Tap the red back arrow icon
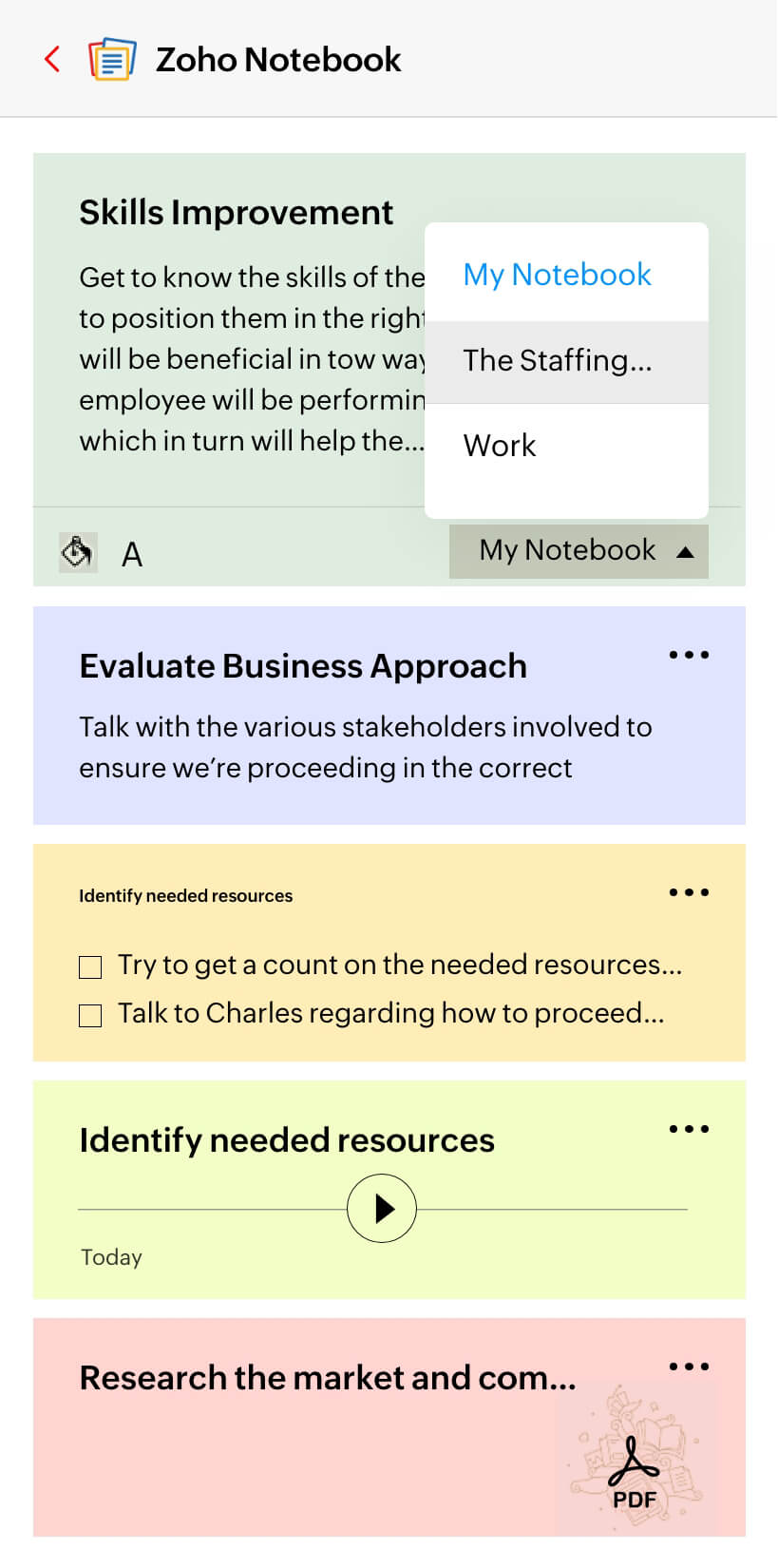The width and height of the screenshot is (778, 1568). click(51, 59)
